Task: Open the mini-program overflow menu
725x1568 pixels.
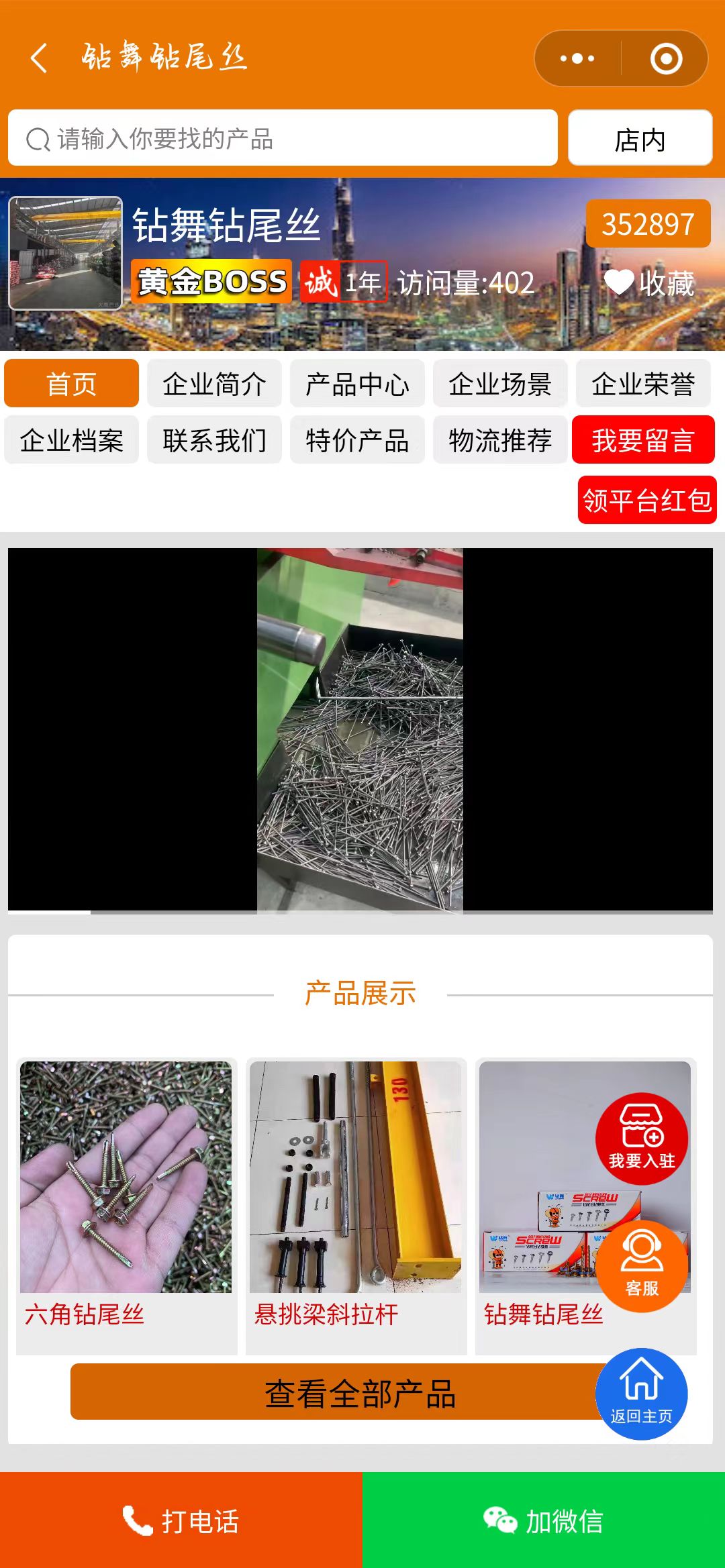Action: coord(577,58)
